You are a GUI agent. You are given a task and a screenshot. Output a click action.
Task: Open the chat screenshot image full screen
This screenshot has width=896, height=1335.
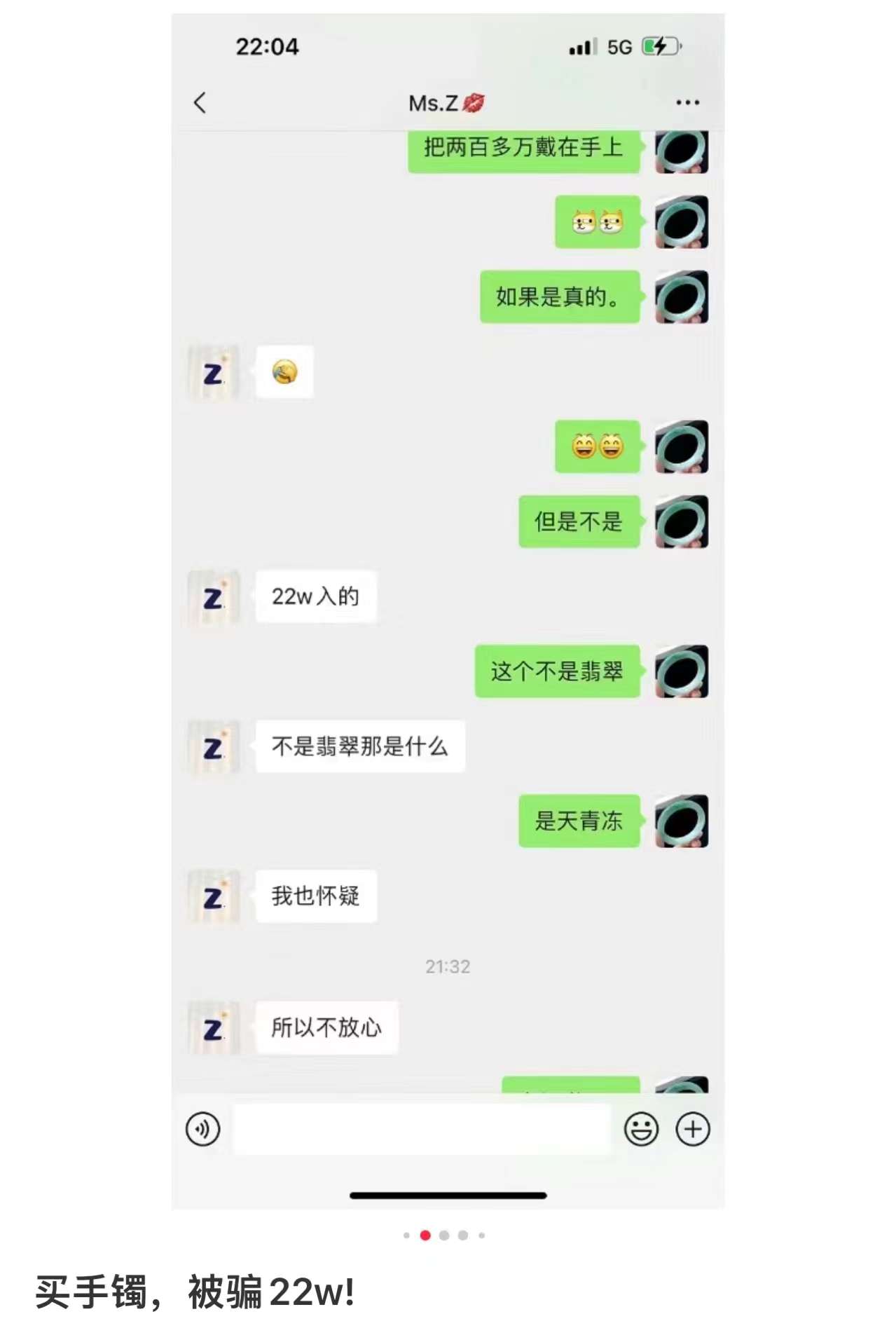click(x=448, y=610)
